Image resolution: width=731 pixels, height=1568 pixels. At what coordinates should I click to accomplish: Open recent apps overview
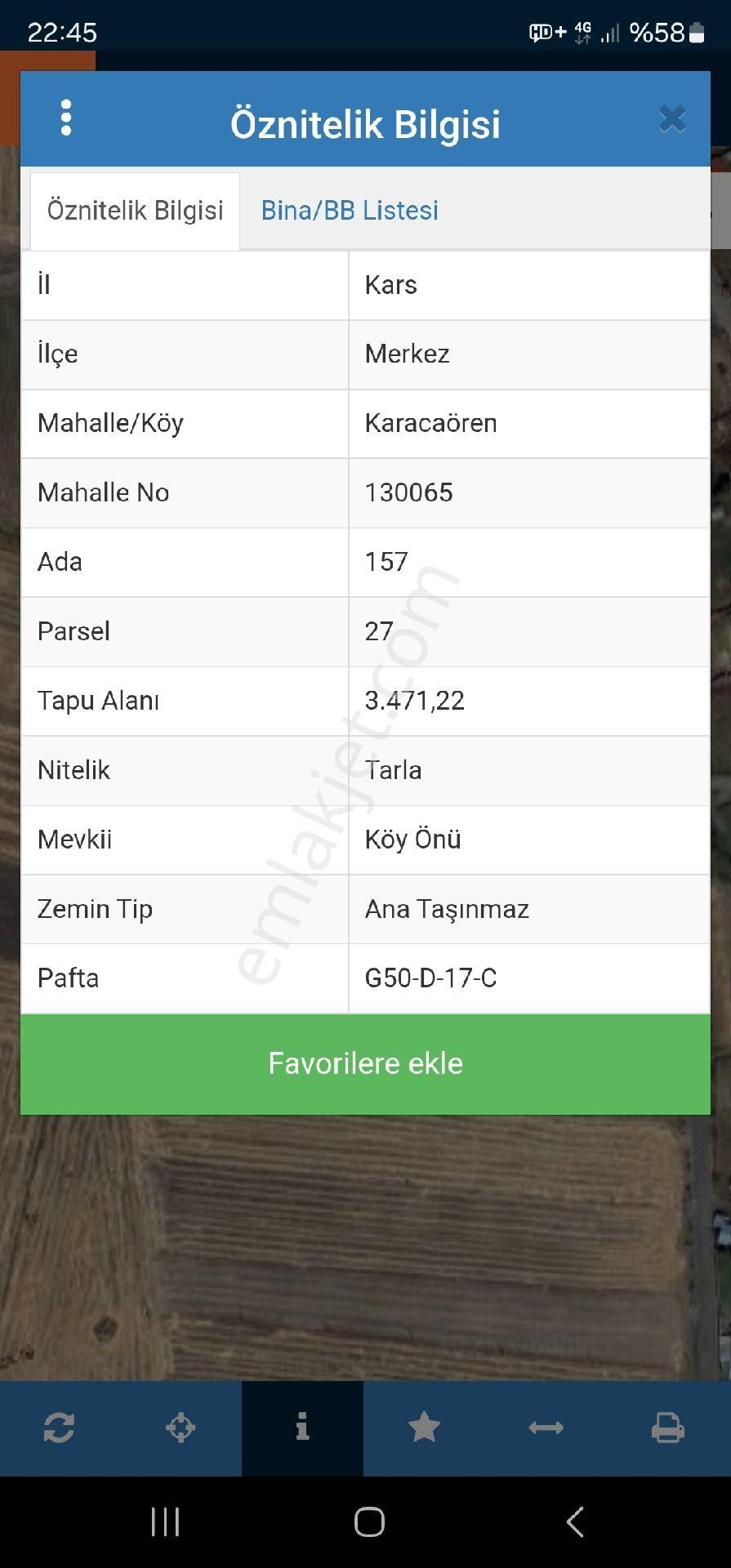tap(166, 1521)
